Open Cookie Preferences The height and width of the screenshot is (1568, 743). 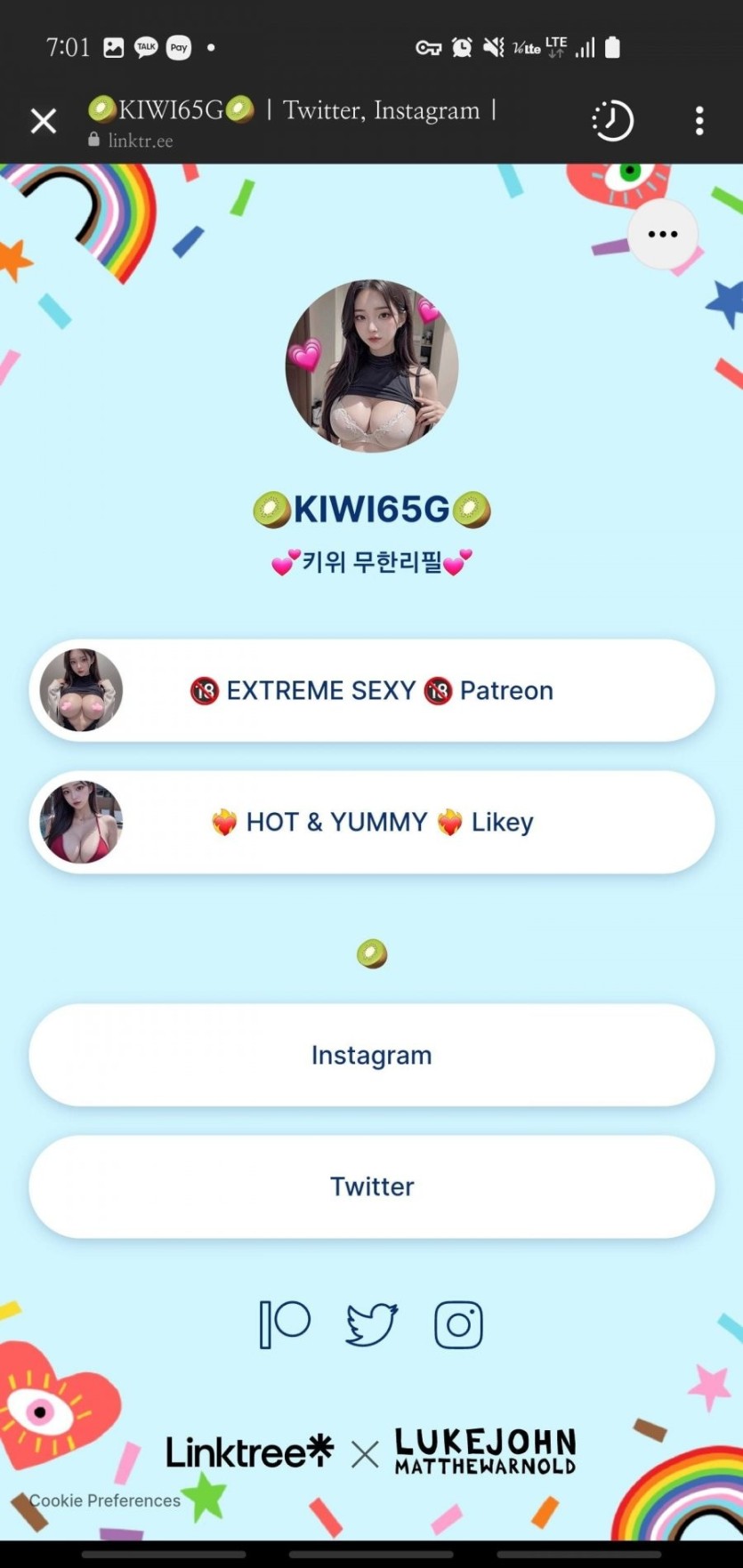105,1500
